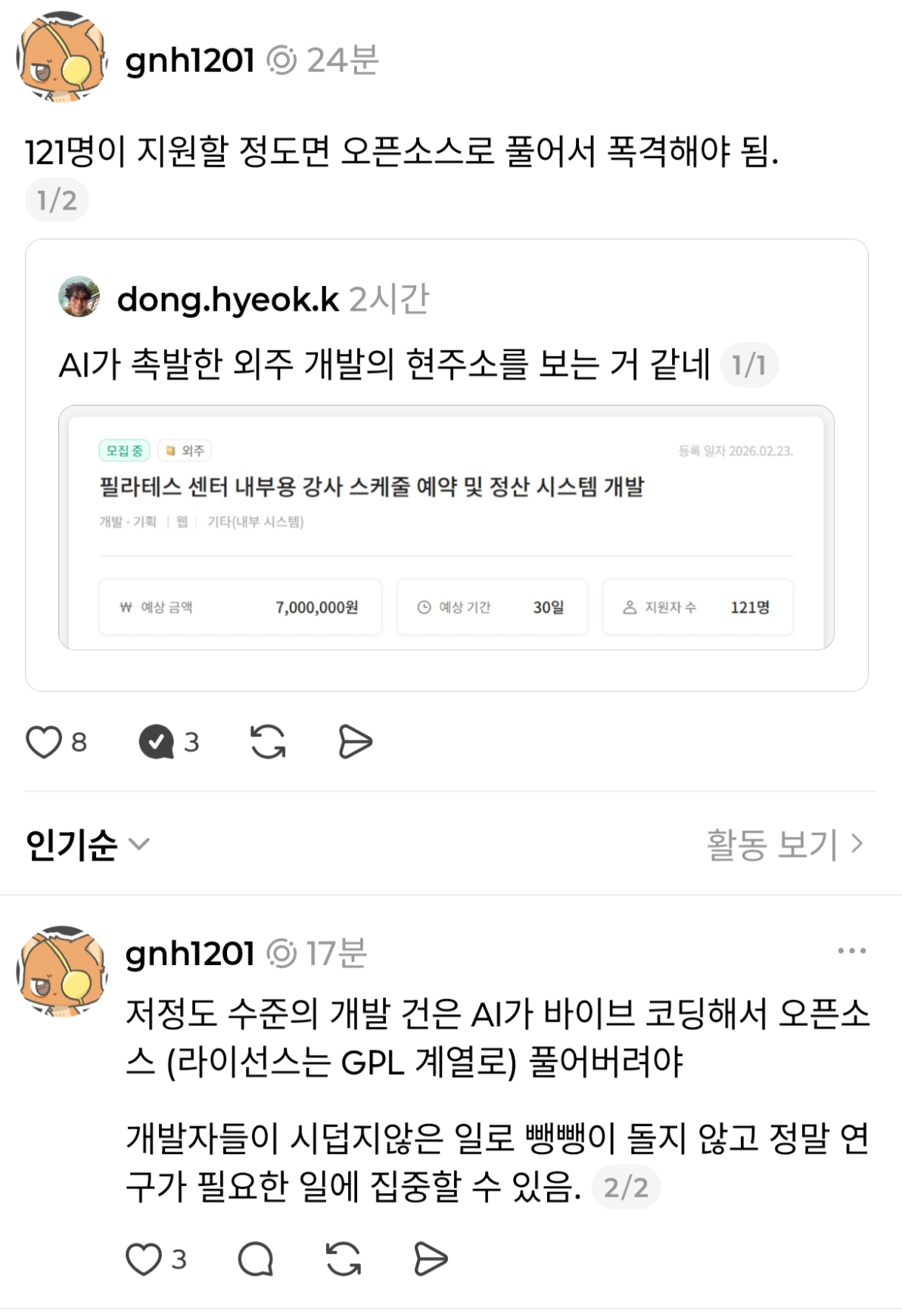Repost the 17분 reply

(343, 1259)
